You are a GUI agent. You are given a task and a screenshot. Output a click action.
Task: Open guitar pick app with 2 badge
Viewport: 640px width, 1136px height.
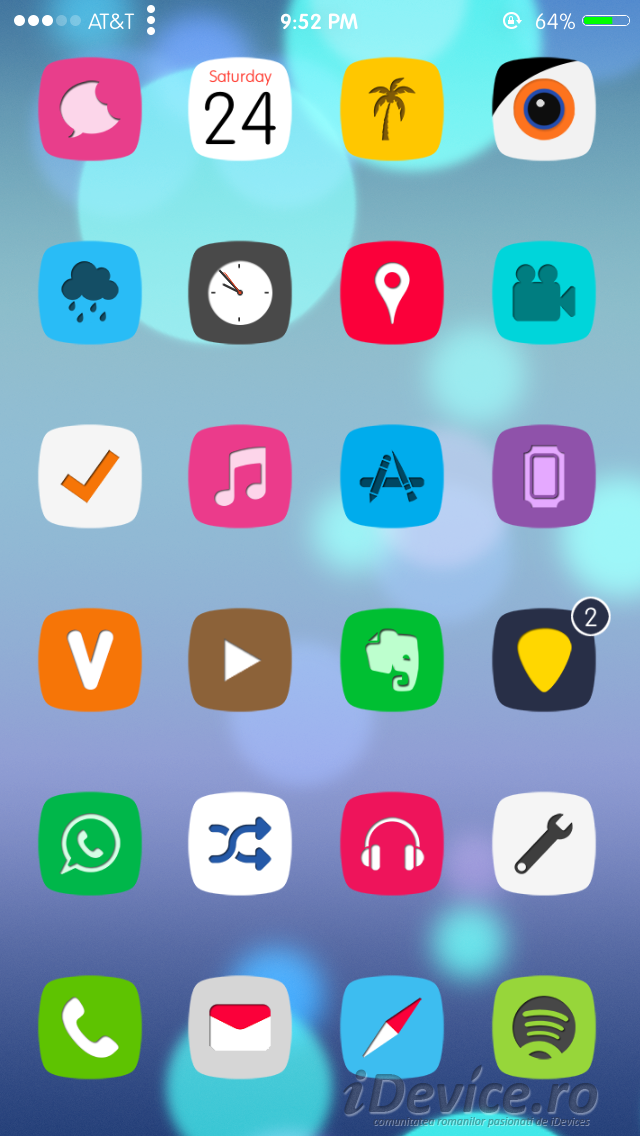(x=544, y=660)
